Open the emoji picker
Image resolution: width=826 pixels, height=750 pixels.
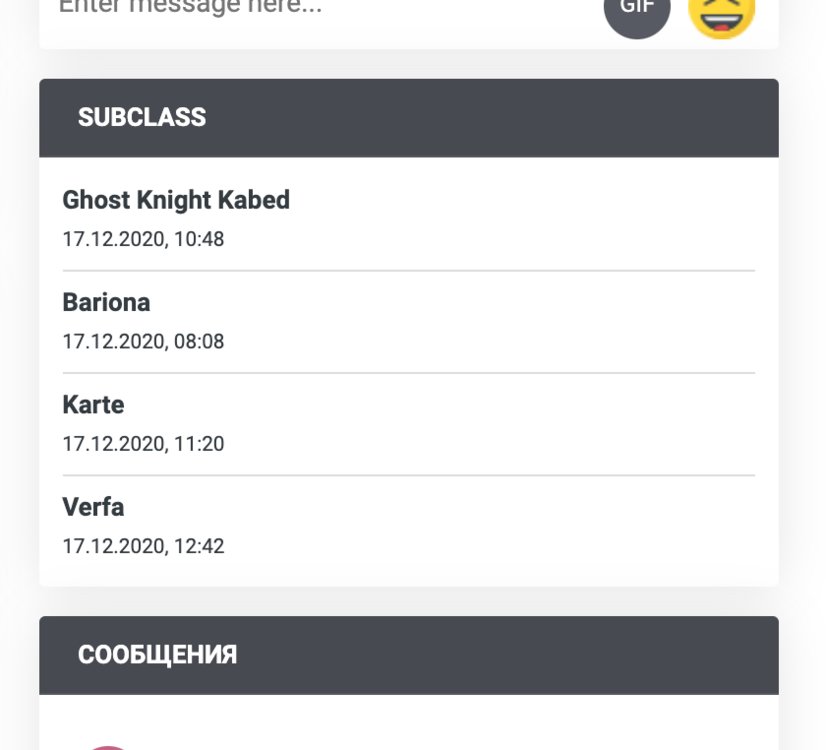click(x=721, y=10)
